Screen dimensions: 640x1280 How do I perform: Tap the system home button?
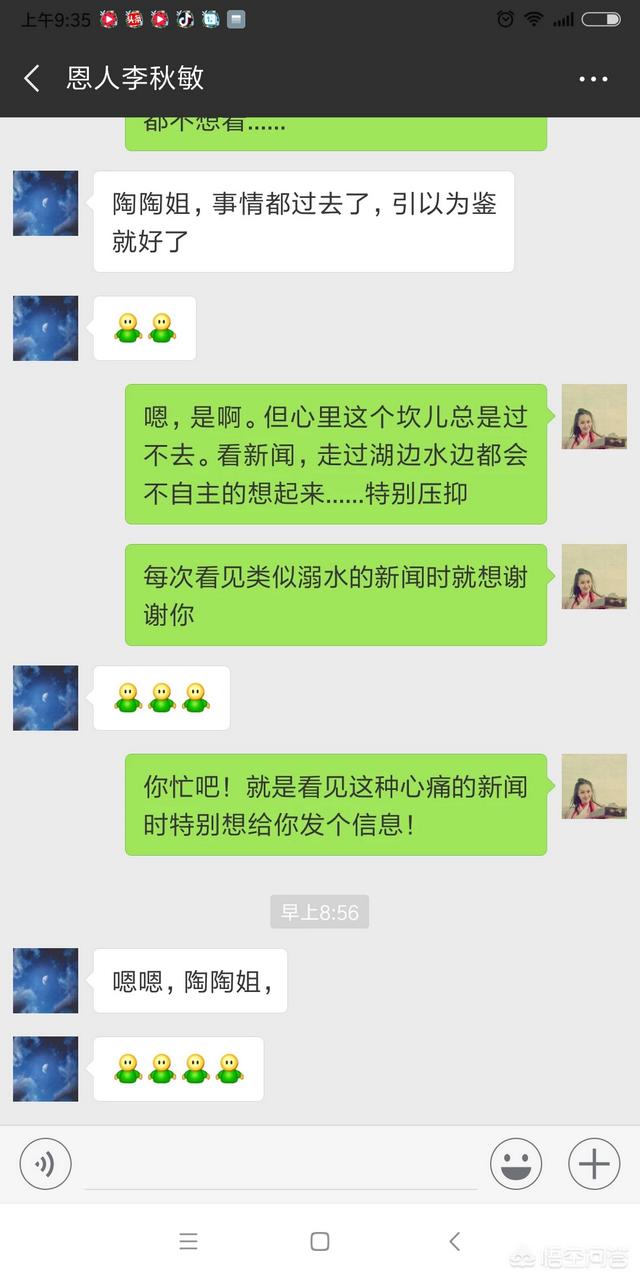(320, 1241)
